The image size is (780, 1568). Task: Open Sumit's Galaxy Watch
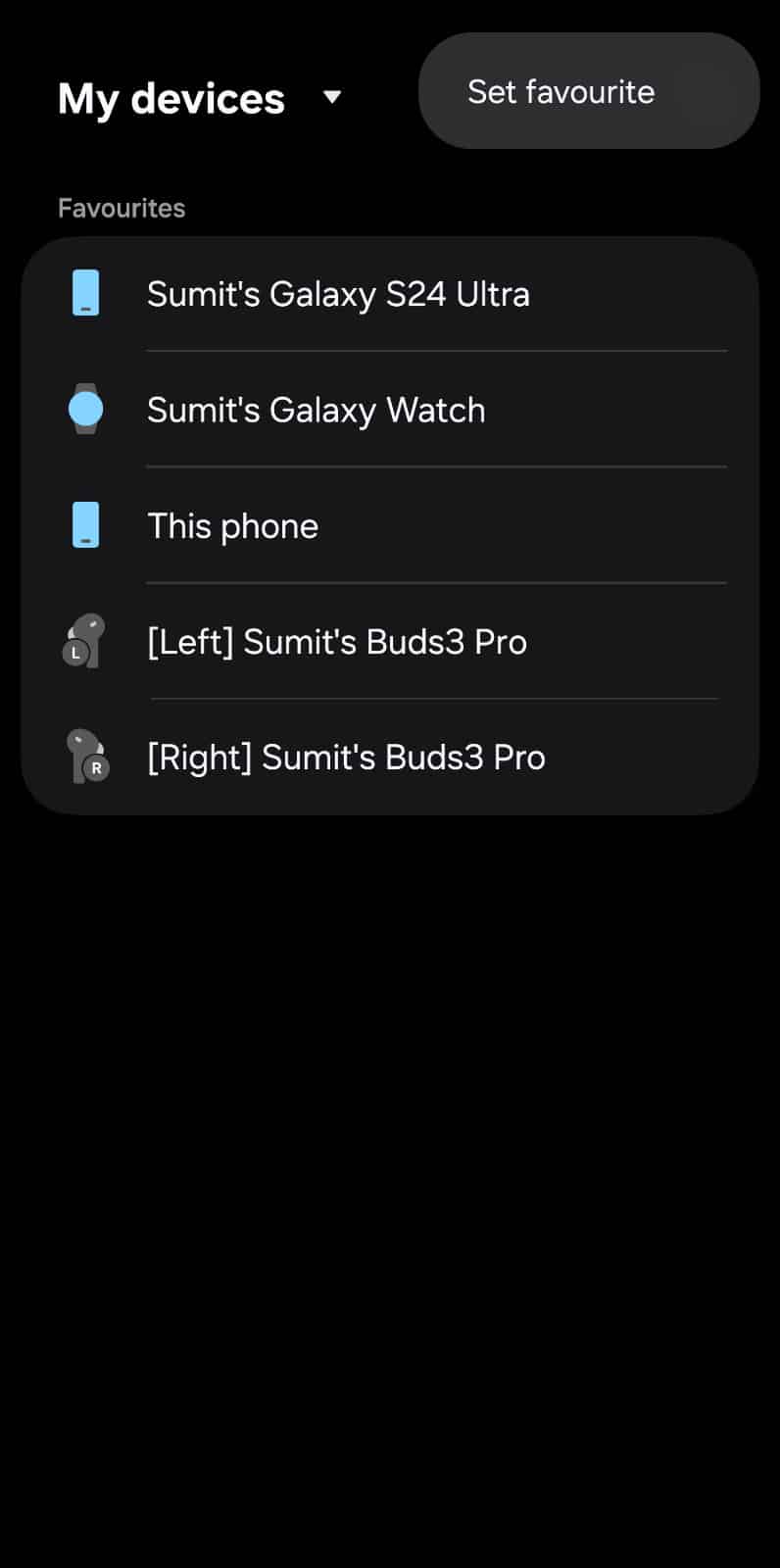(x=390, y=410)
